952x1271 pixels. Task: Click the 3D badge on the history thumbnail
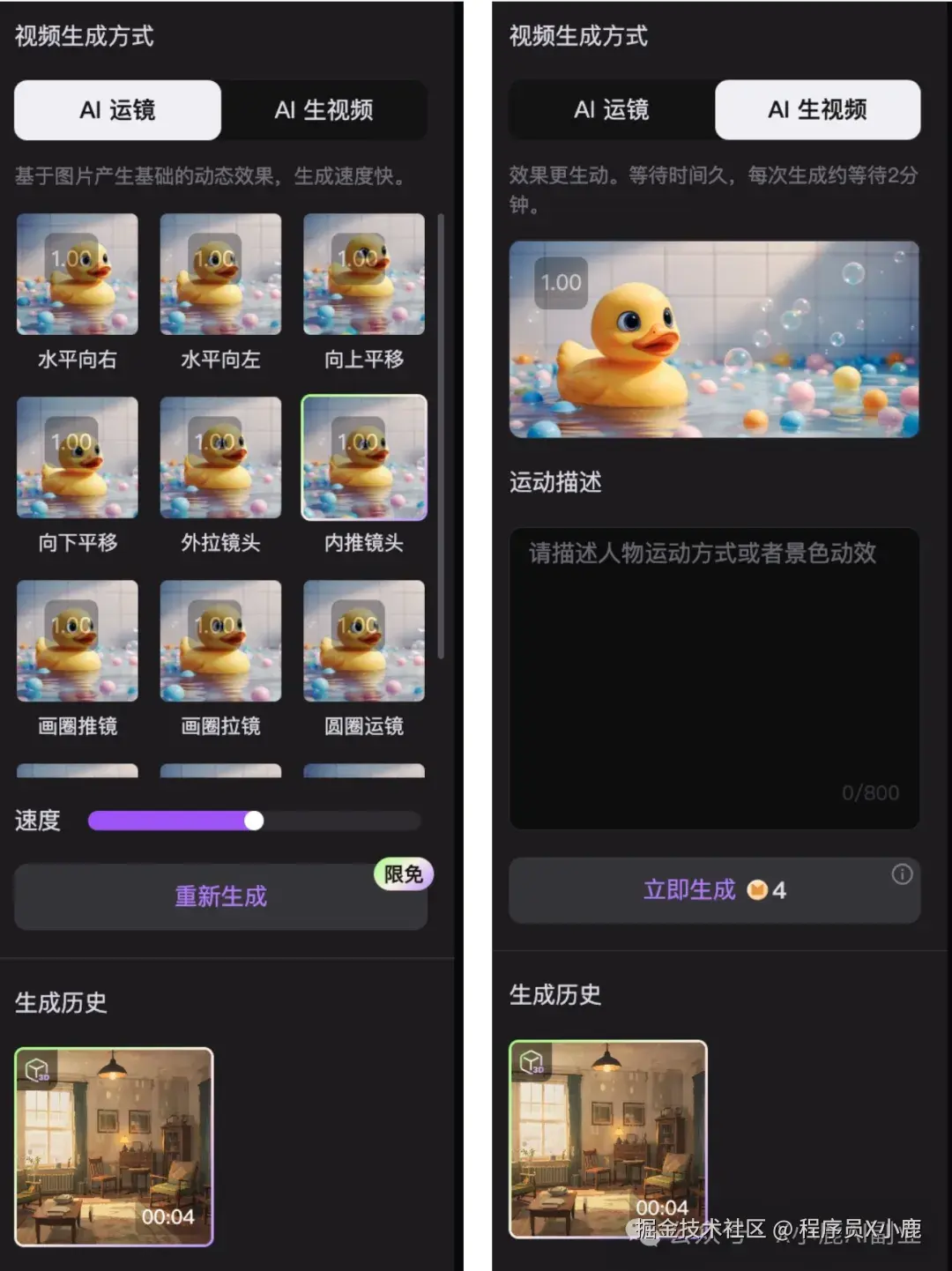[x=38, y=1071]
